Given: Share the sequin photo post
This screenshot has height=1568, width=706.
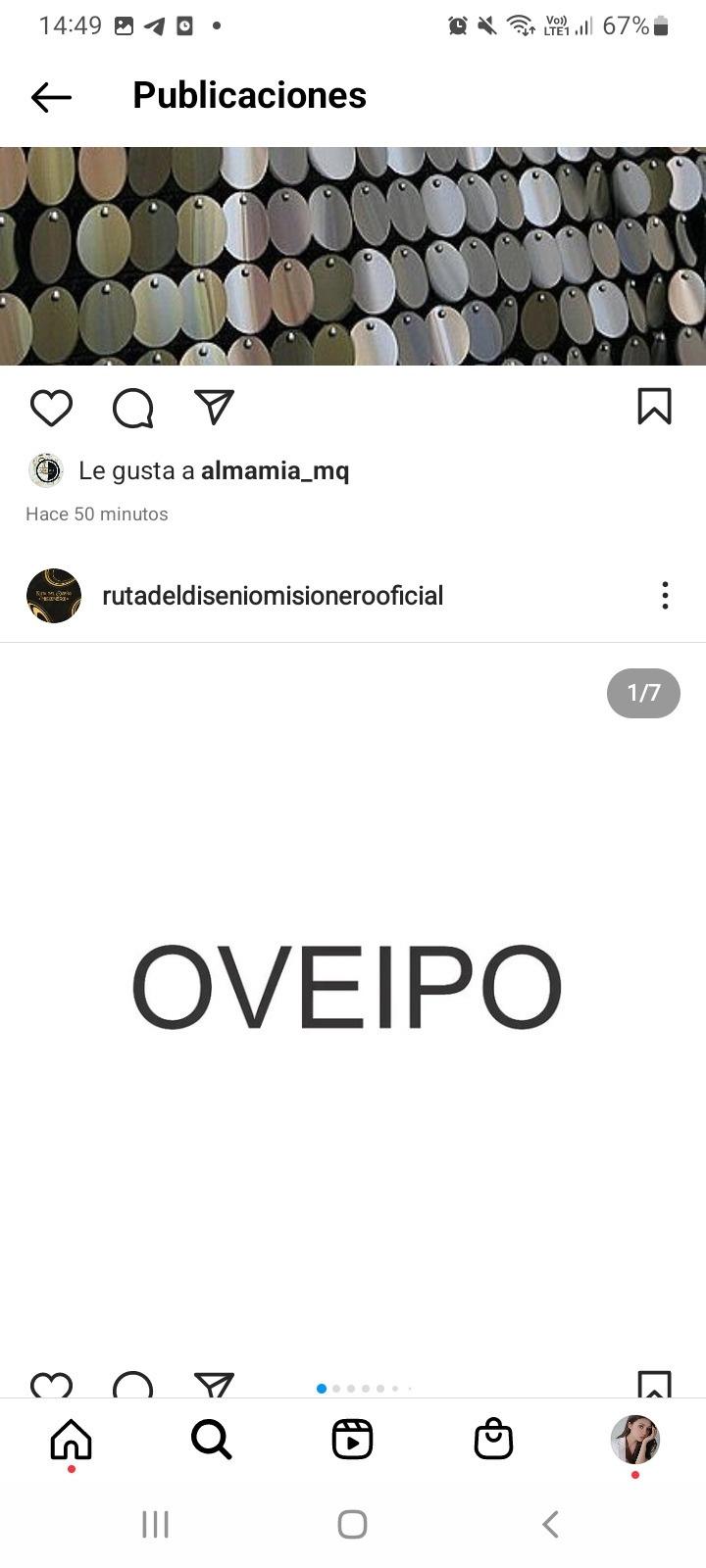Looking at the screenshot, I should point(214,408).
